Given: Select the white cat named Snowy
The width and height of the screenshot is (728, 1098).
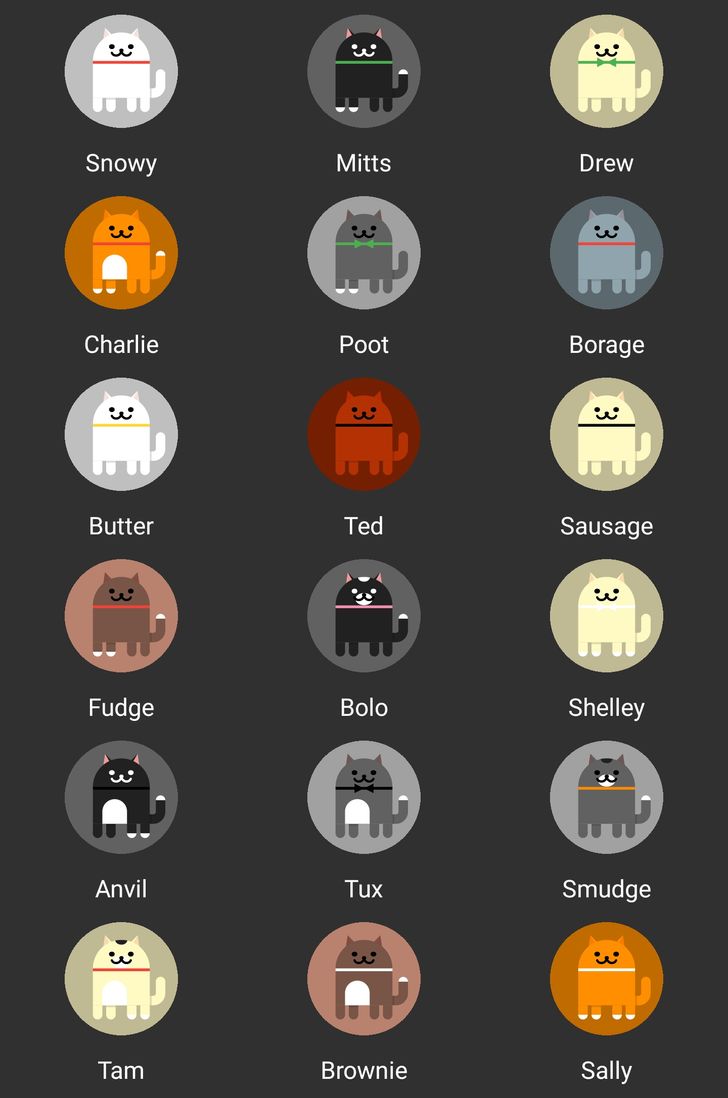Looking at the screenshot, I should tap(121, 71).
